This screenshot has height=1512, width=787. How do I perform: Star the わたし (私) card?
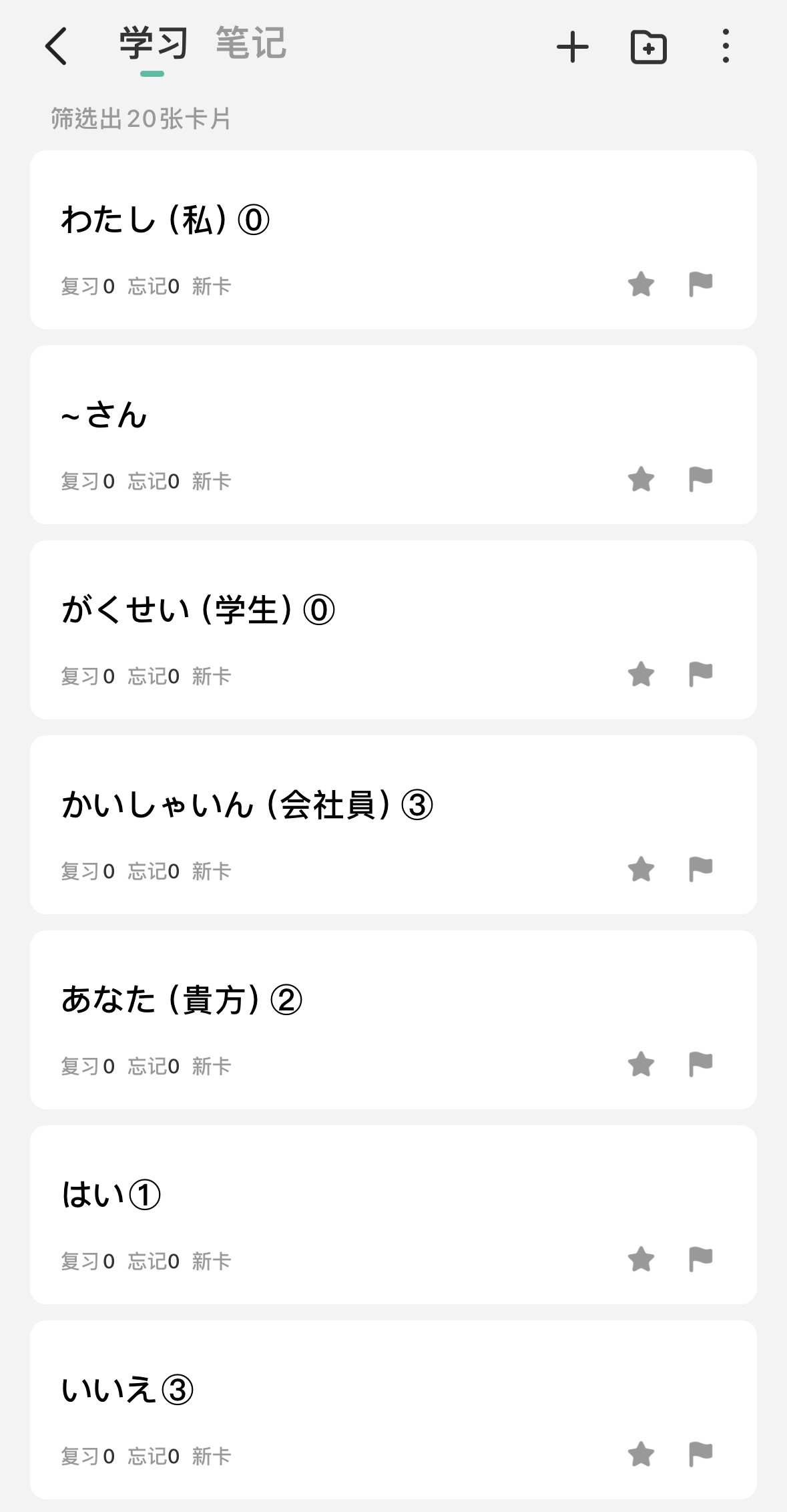click(x=641, y=285)
